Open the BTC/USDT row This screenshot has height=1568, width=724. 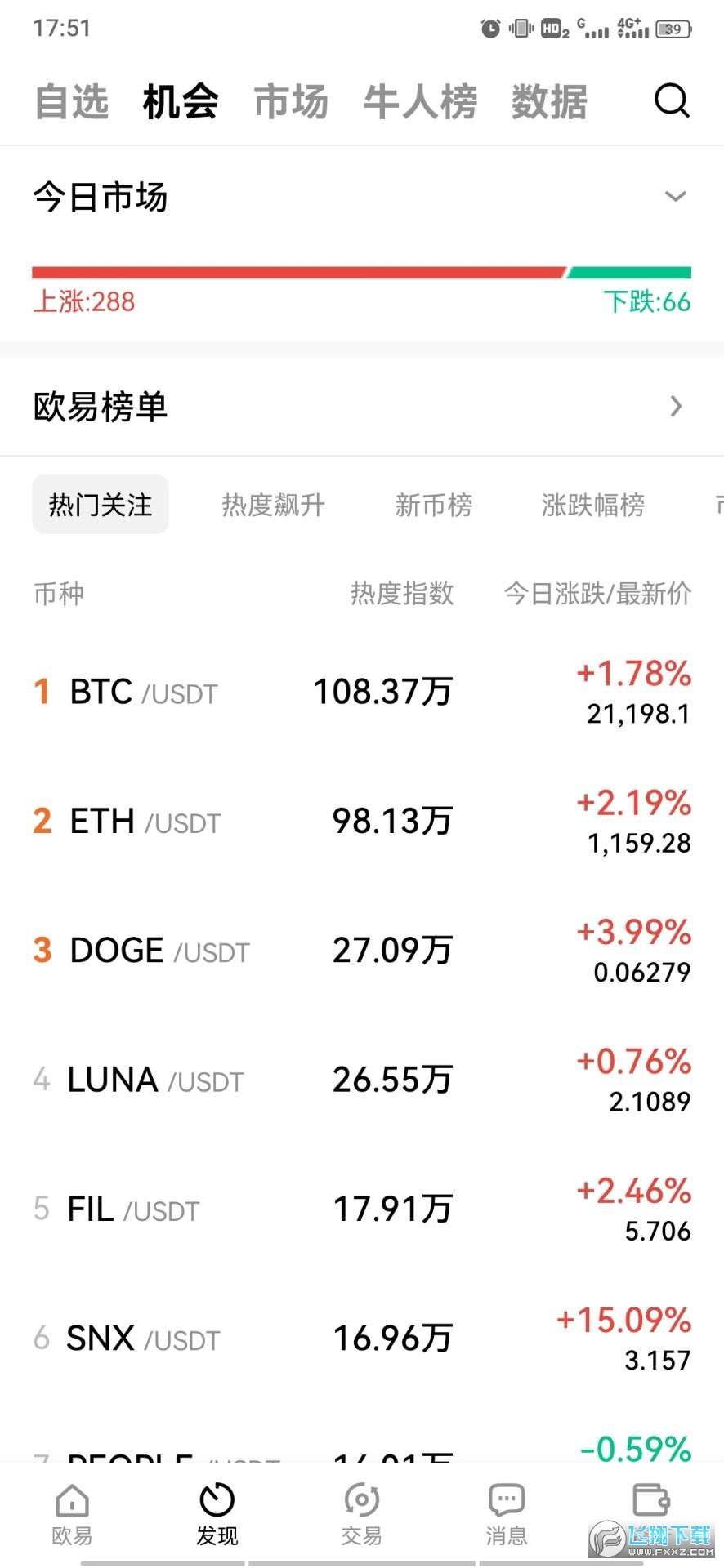point(362,692)
